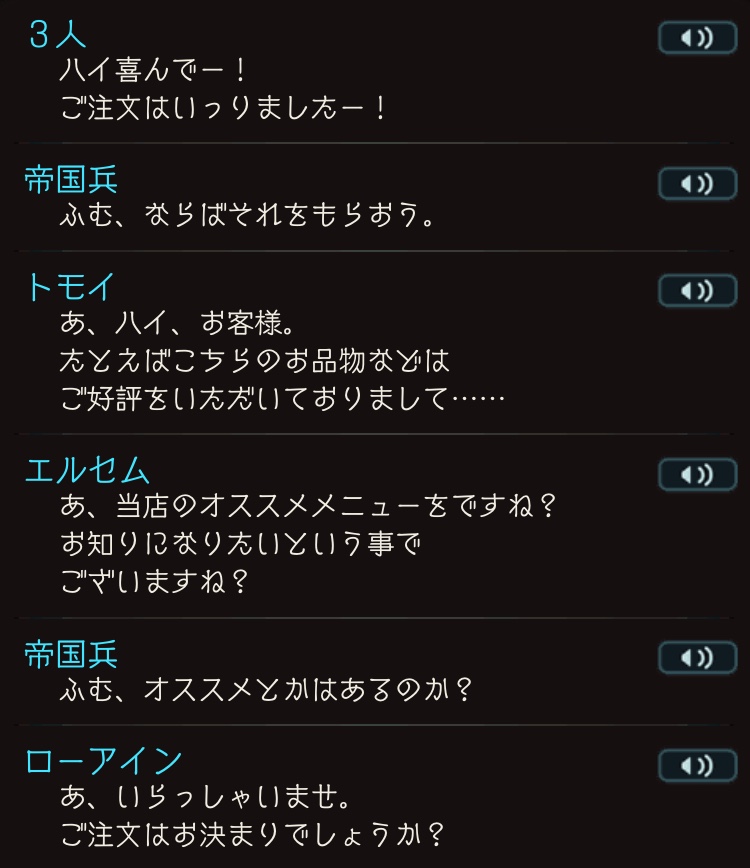Play audio for 帝国兵 'ならばそれをもらおう' line

click(x=697, y=183)
